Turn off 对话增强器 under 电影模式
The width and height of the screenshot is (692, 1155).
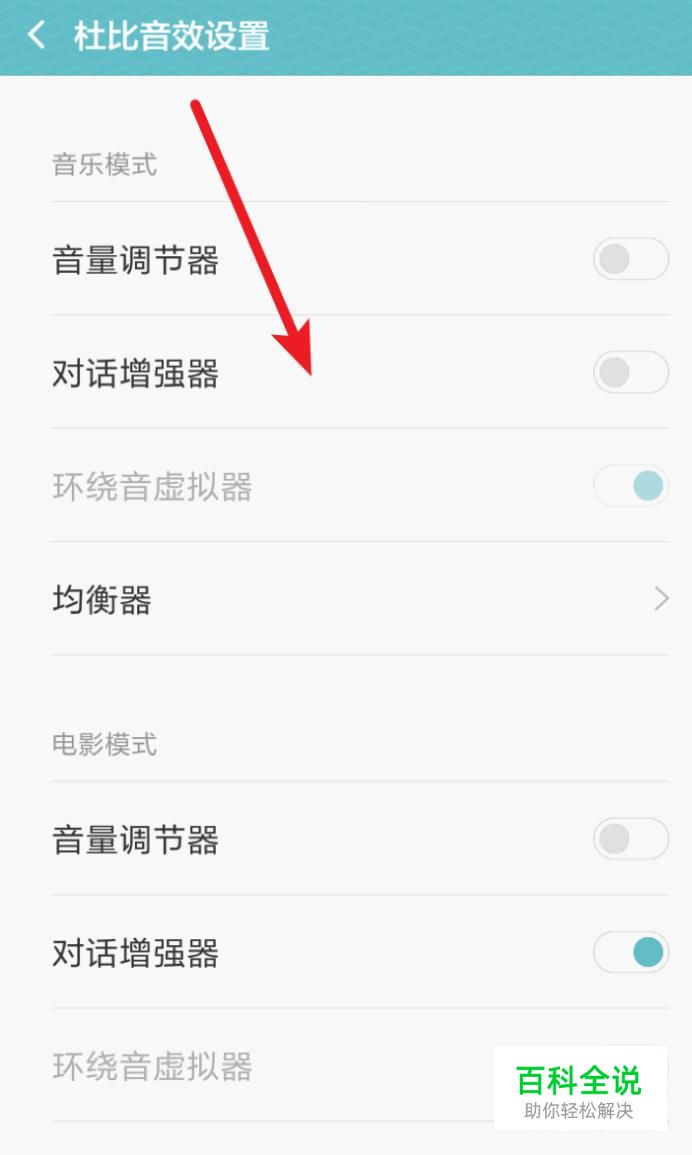(631, 952)
